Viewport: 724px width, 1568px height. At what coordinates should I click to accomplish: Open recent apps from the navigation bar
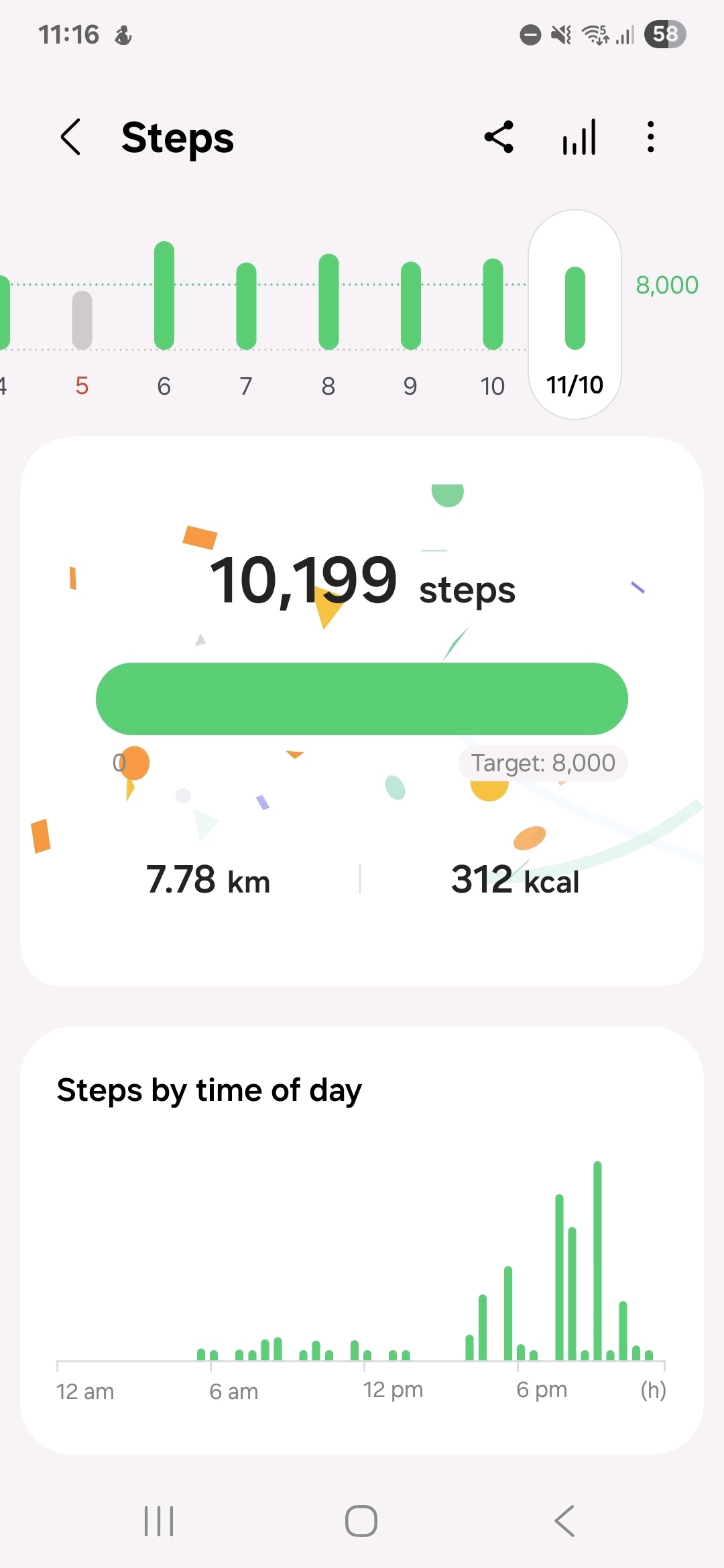click(x=159, y=1520)
